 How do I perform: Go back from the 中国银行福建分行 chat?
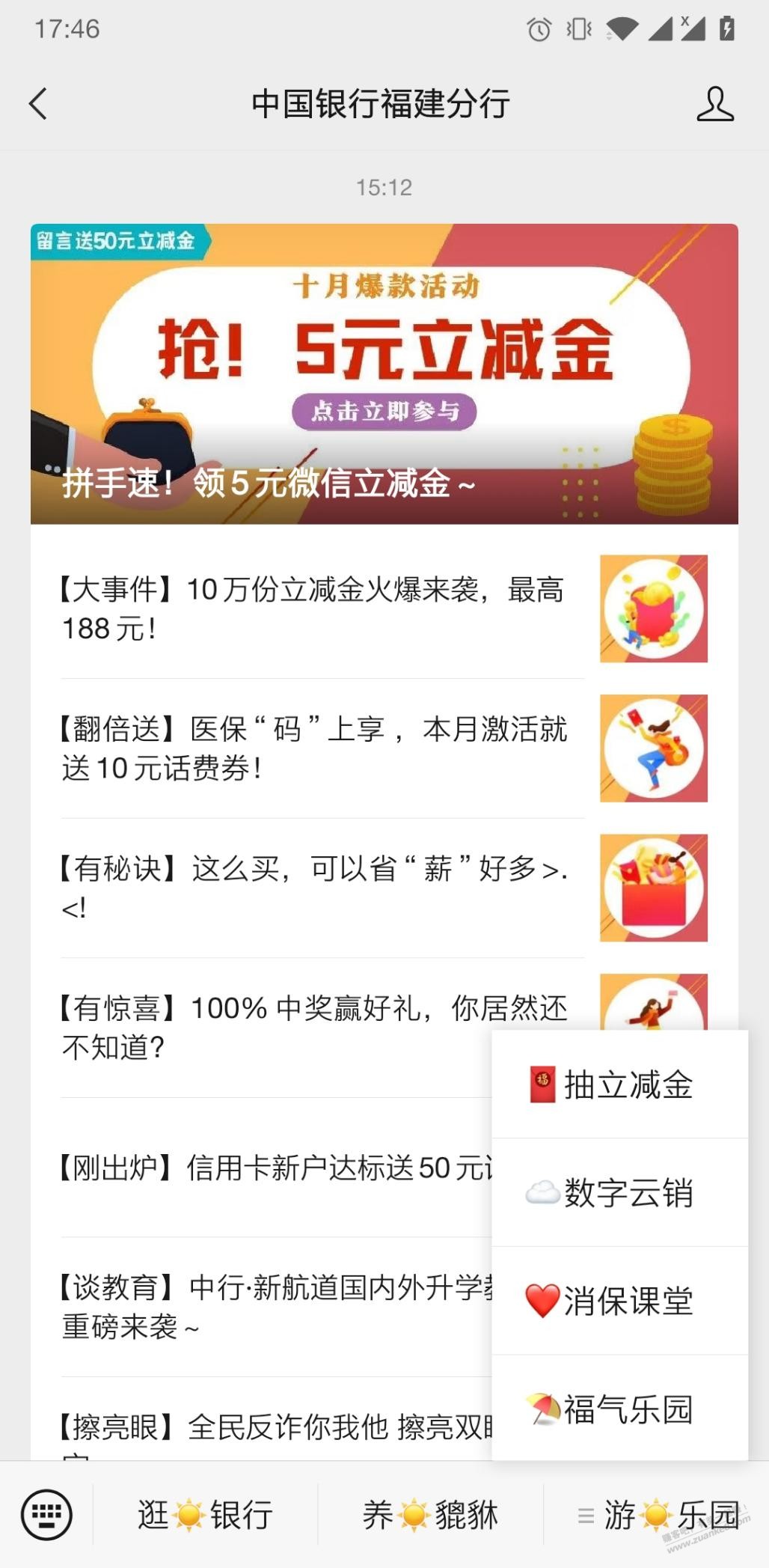point(39,103)
